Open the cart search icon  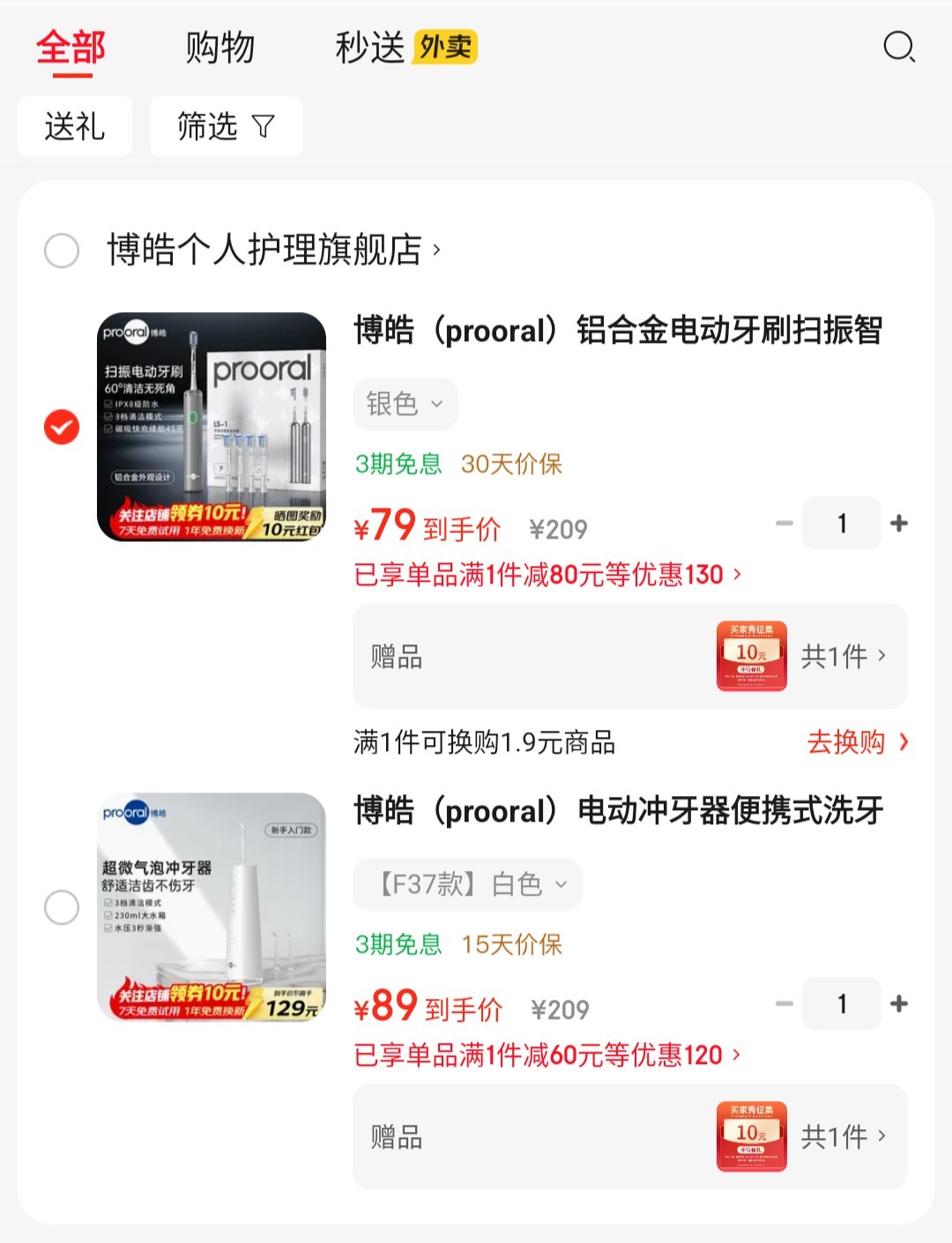pyautogui.click(x=899, y=48)
